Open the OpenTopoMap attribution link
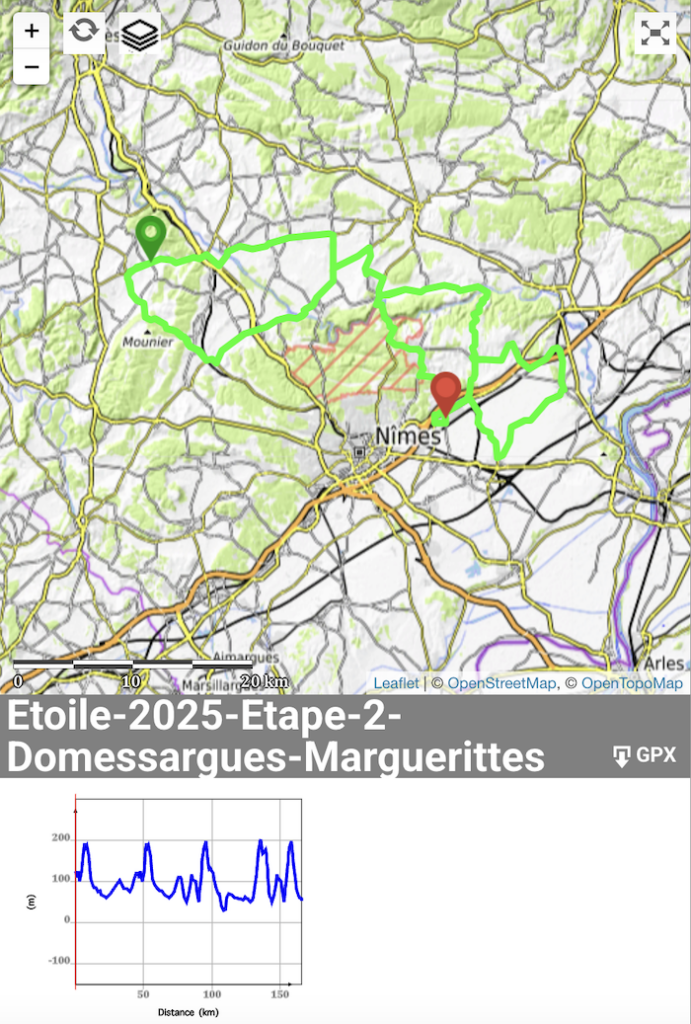Screen dimensions: 691x1024 [631, 683]
